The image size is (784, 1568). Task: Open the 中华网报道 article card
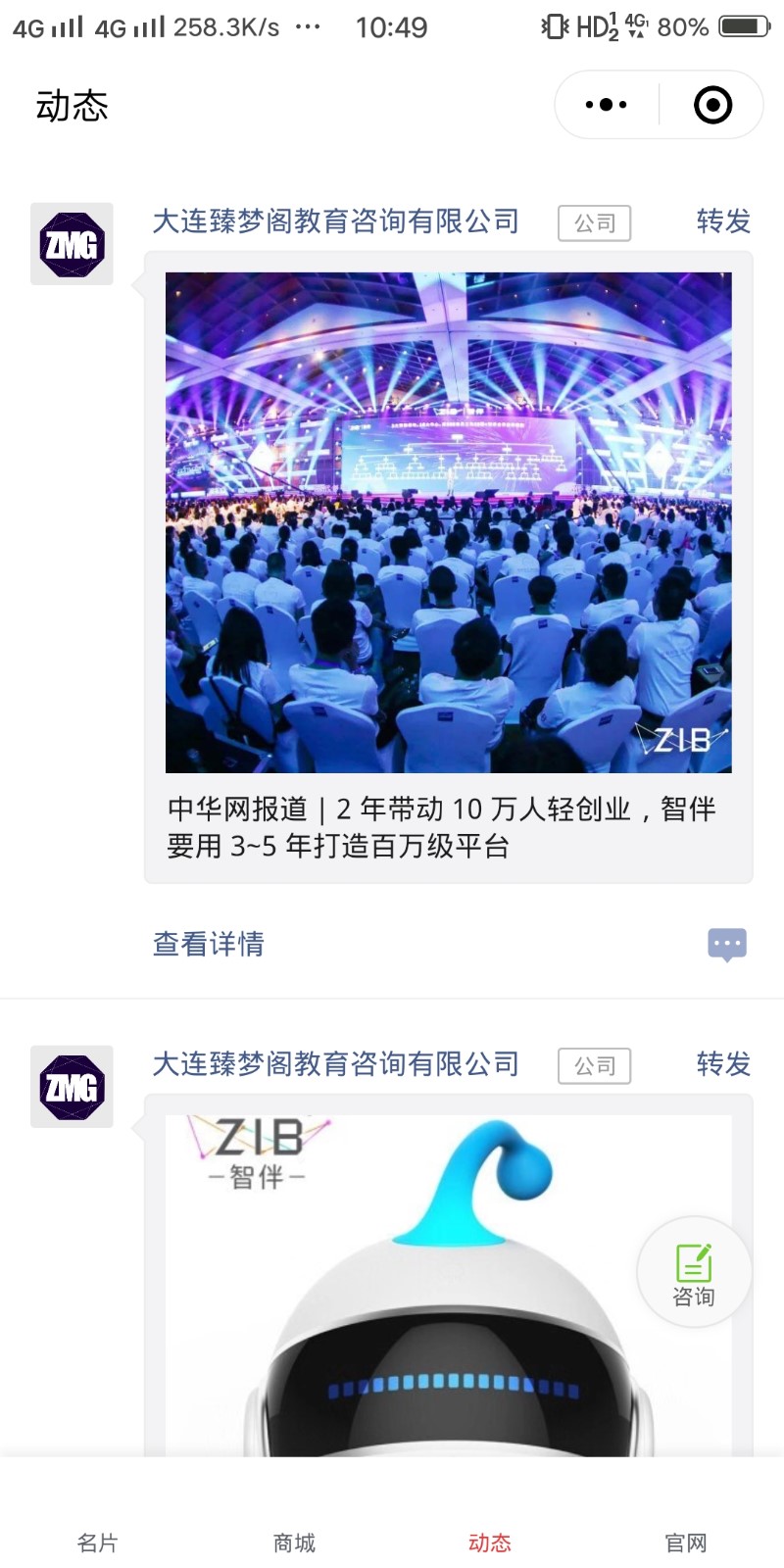(448, 568)
